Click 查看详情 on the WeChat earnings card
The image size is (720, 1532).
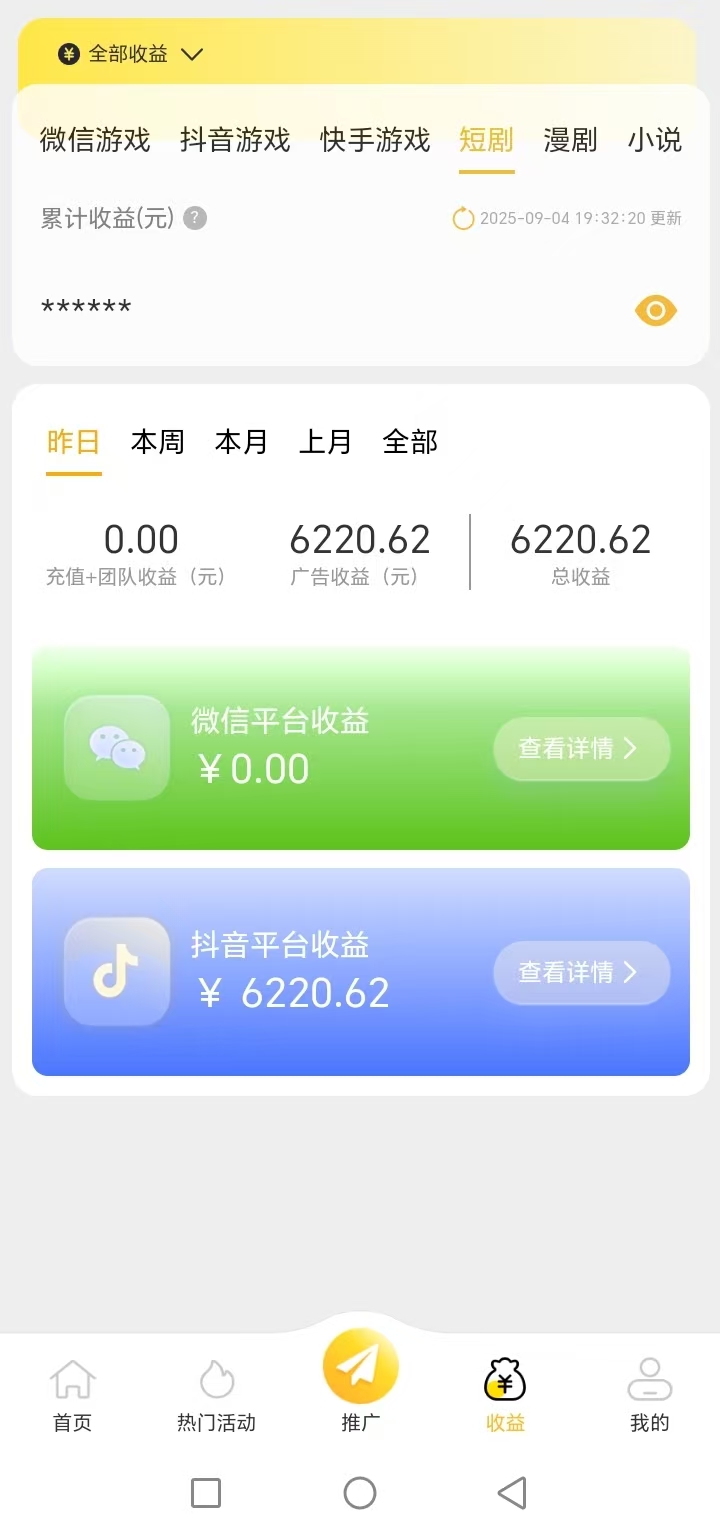[581, 748]
